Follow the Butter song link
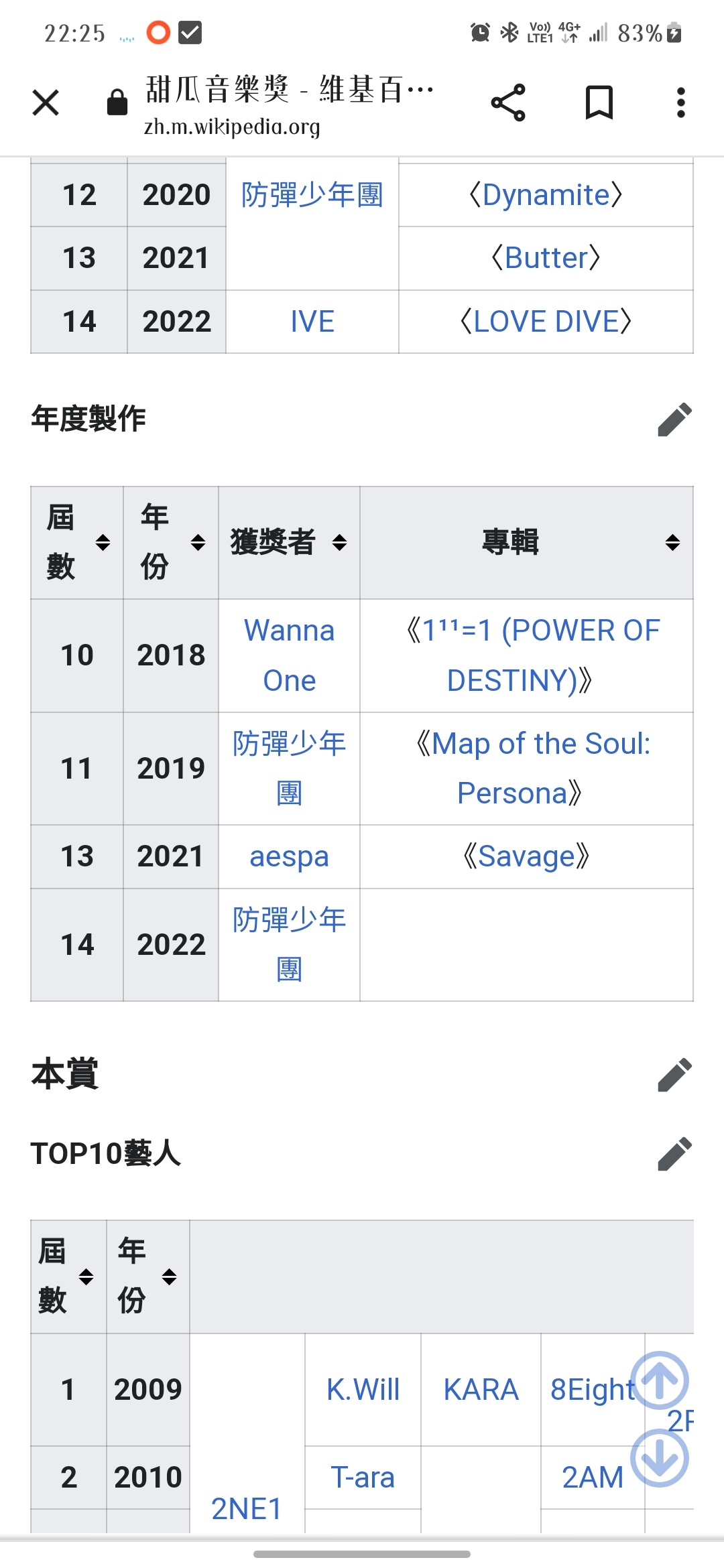 tap(546, 258)
